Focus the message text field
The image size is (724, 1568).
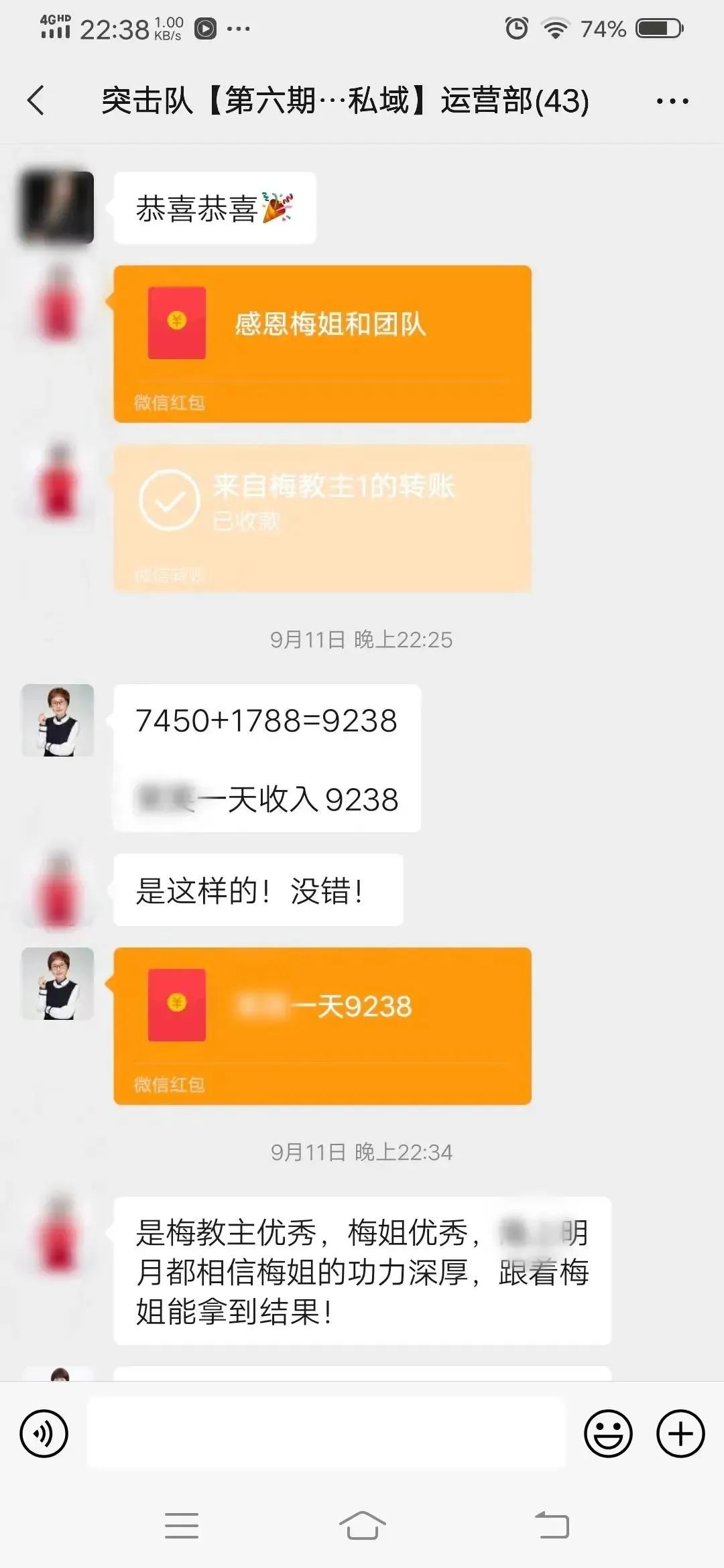point(326,1433)
